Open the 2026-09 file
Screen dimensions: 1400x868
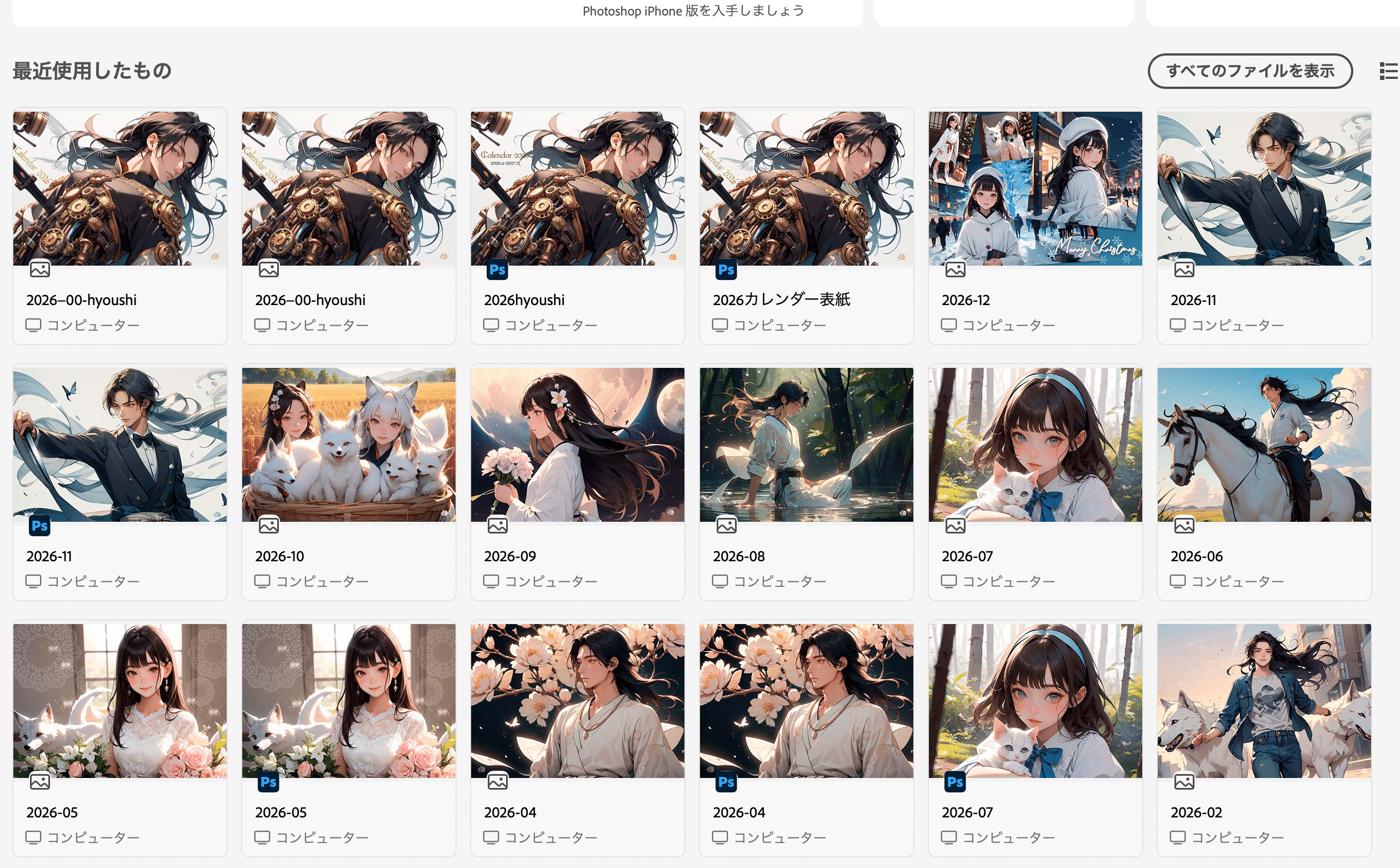(577, 445)
